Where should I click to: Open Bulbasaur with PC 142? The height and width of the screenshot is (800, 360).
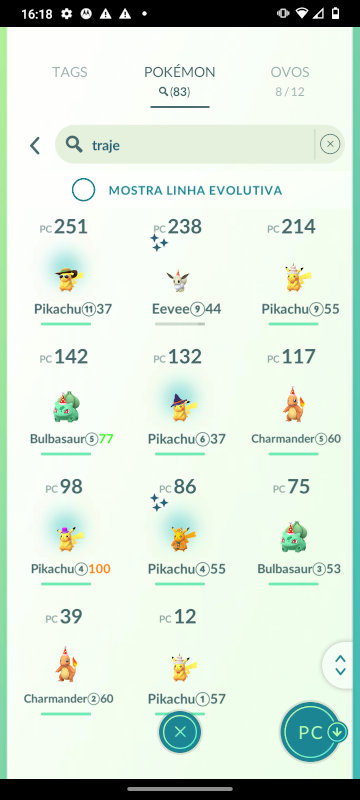tap(66, 401)
